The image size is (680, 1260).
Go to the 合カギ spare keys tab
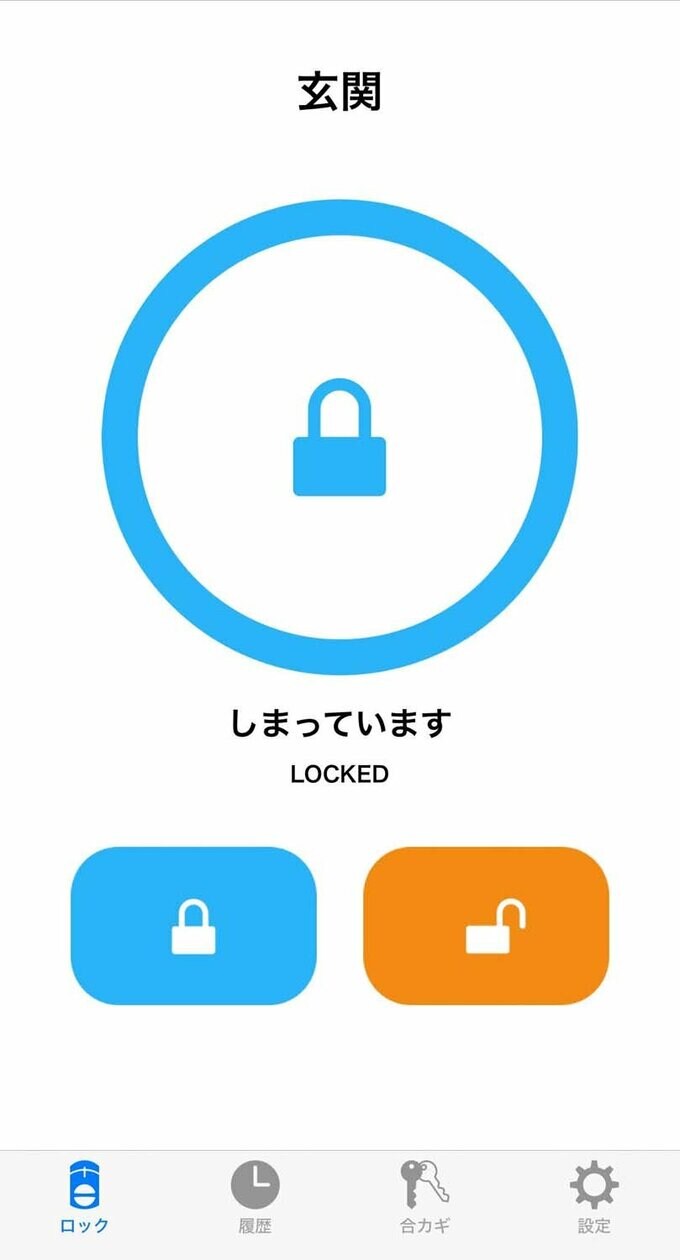(425, 1197)
